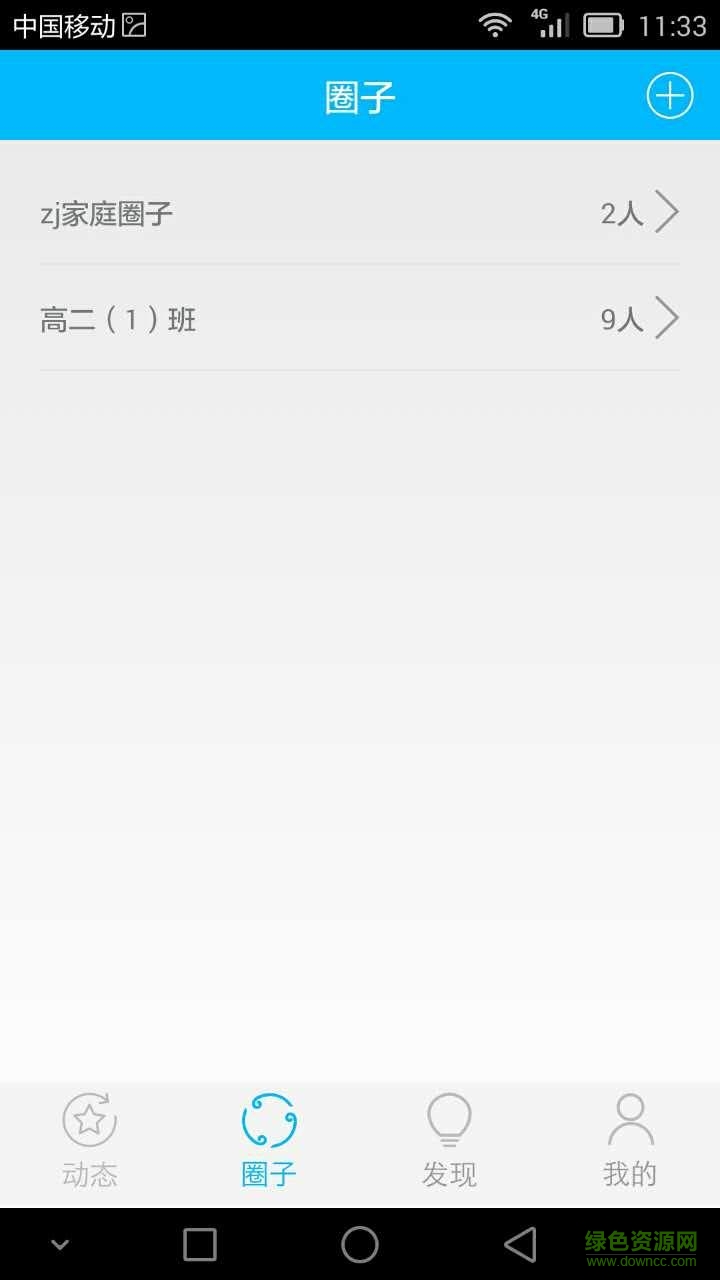The image size is (720, 1280).
Task: Tap the 圈子 (Circles) icon in bottom bar
Action: point(268,1122)
